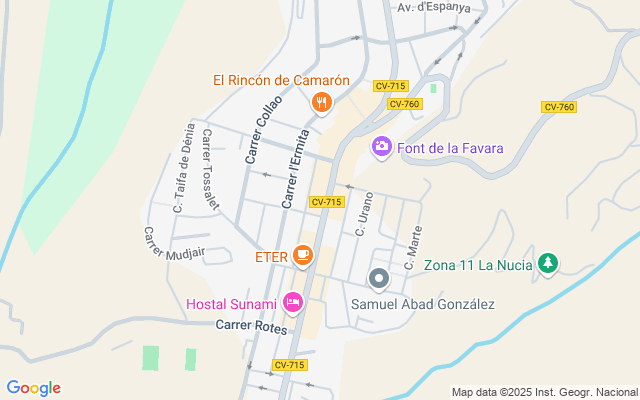Open the Hostal Sunami lodging marker
640x400 pixels.
(293, 303)
